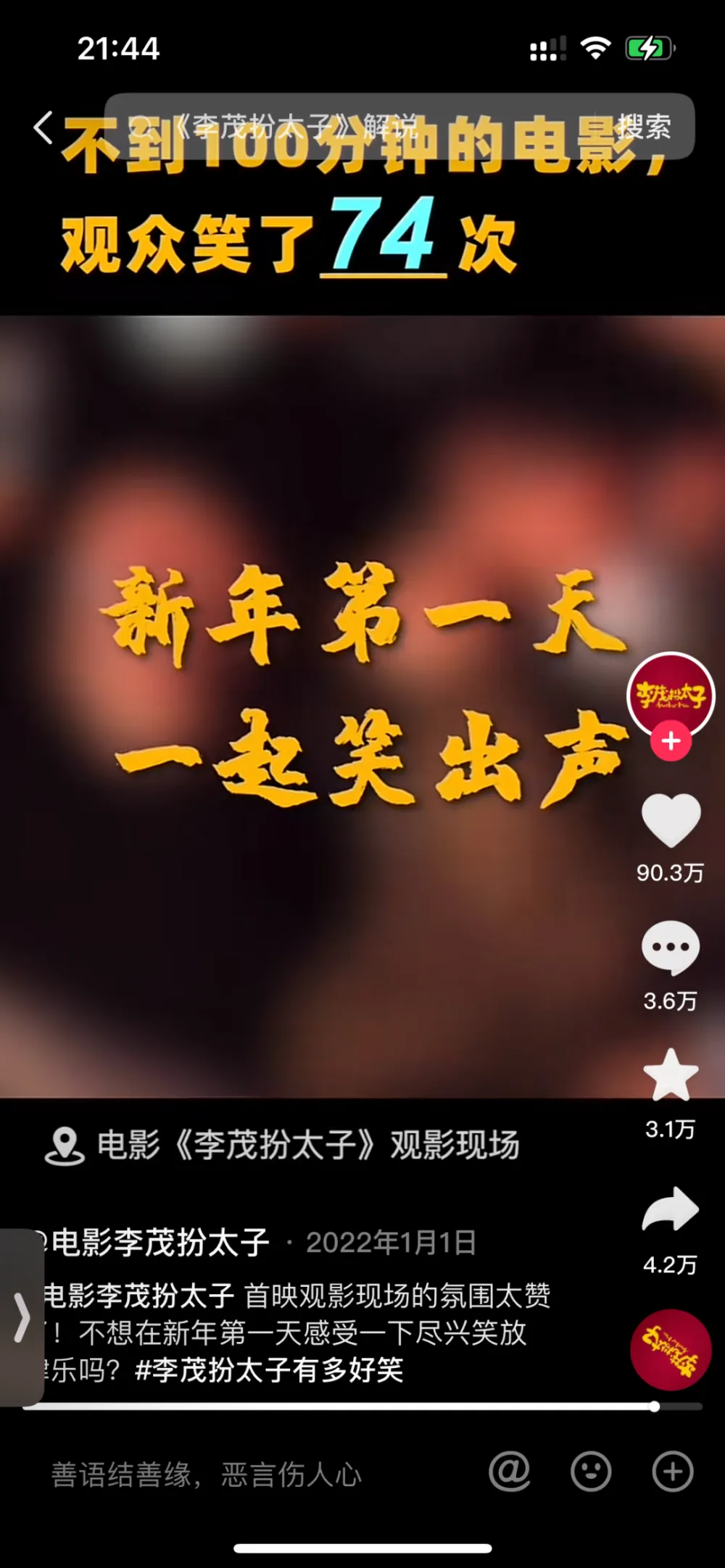
Task: Open the 李茂扮太子 account avatar
Action: point(671,694)
